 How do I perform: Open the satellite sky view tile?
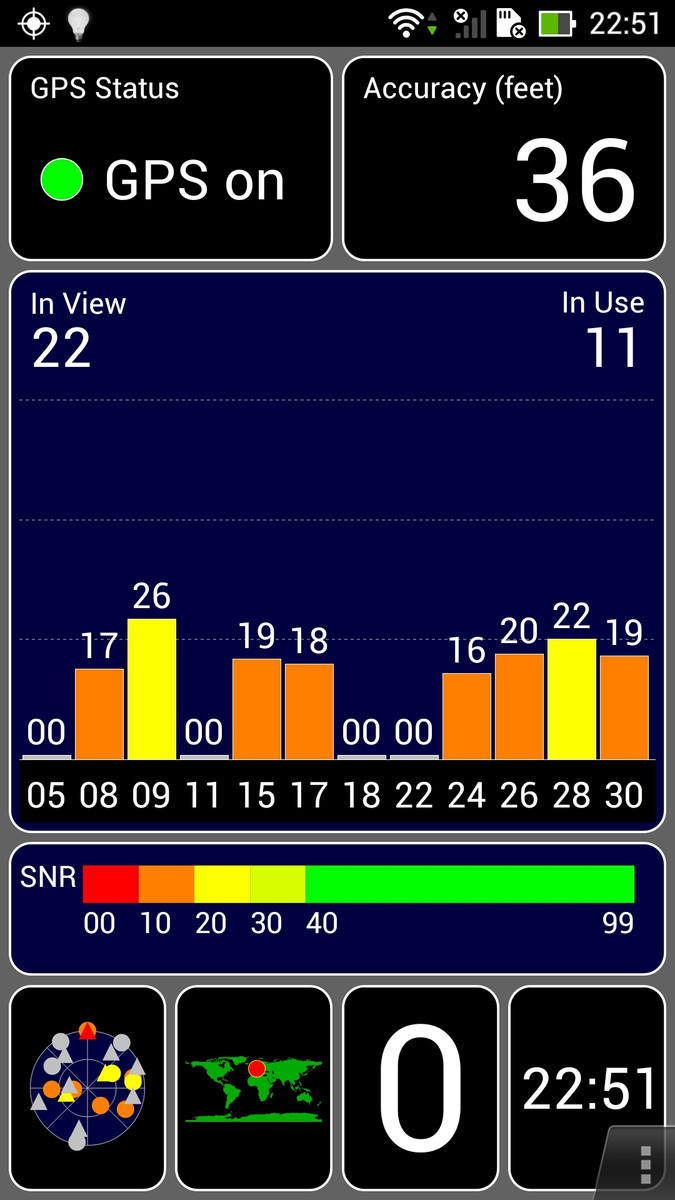[87, 1087]
